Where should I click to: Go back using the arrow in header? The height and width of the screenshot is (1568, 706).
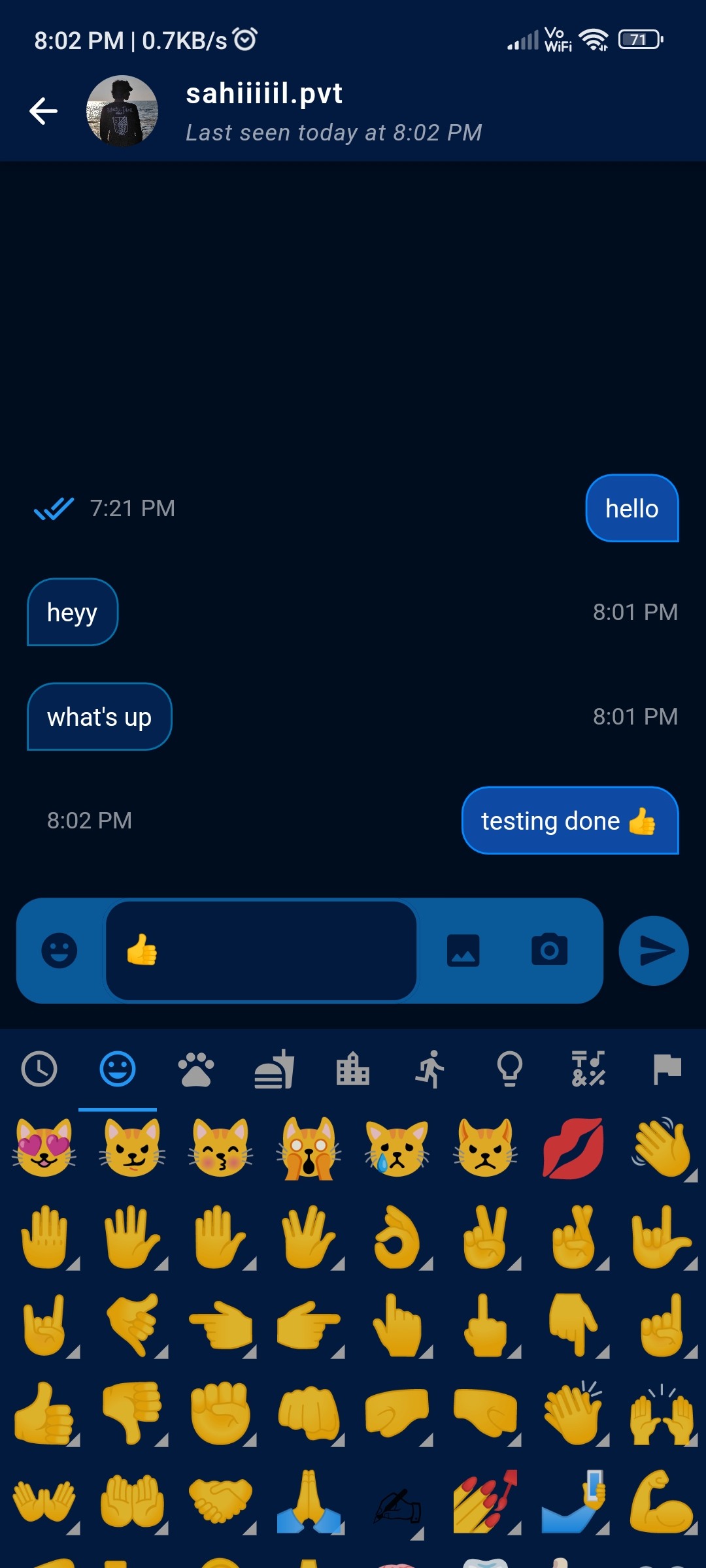43,110
